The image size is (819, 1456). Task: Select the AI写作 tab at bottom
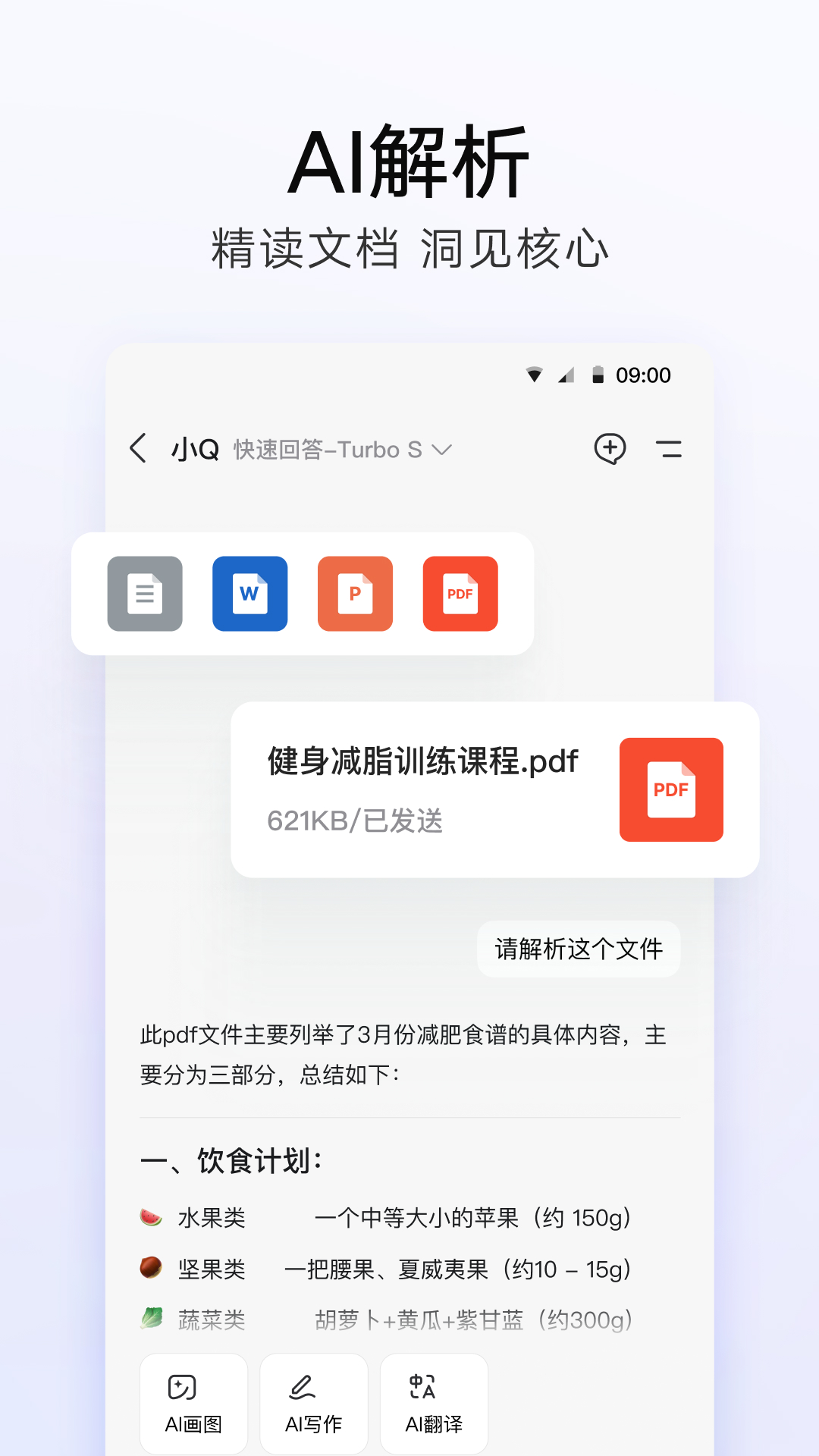[x=313, y=1404]
